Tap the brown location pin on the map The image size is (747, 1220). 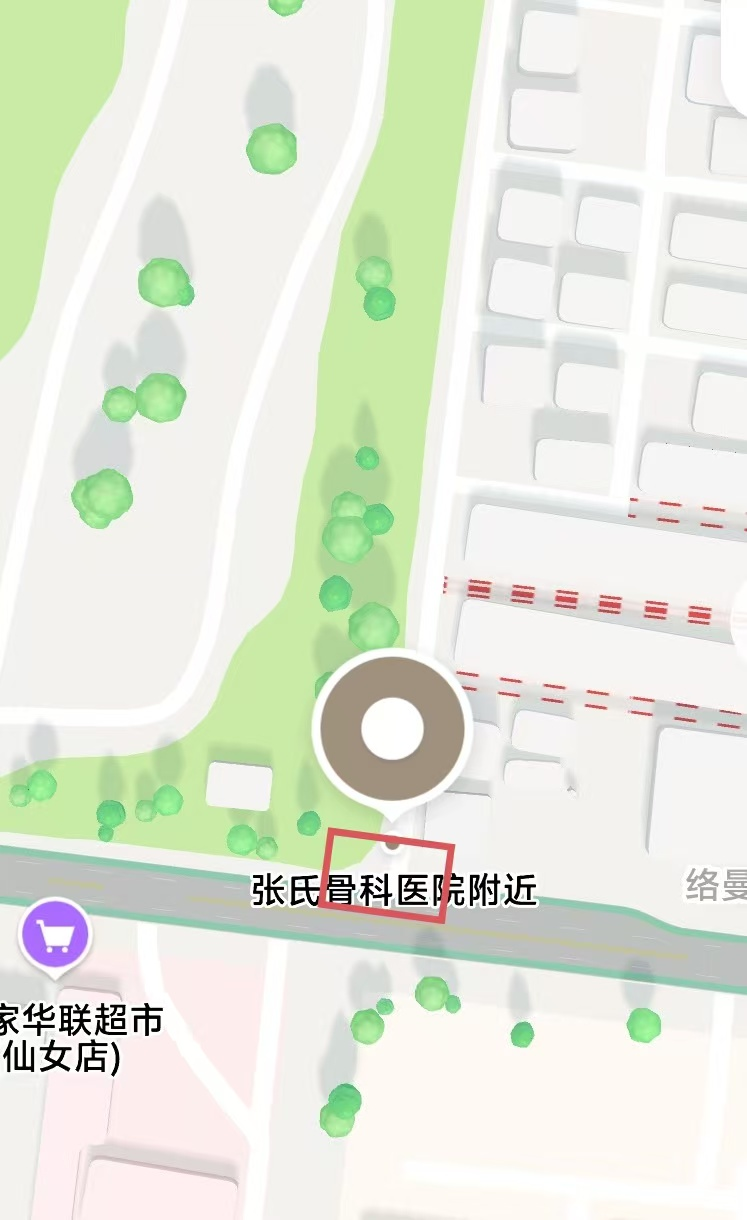click(x=392, y=729)
